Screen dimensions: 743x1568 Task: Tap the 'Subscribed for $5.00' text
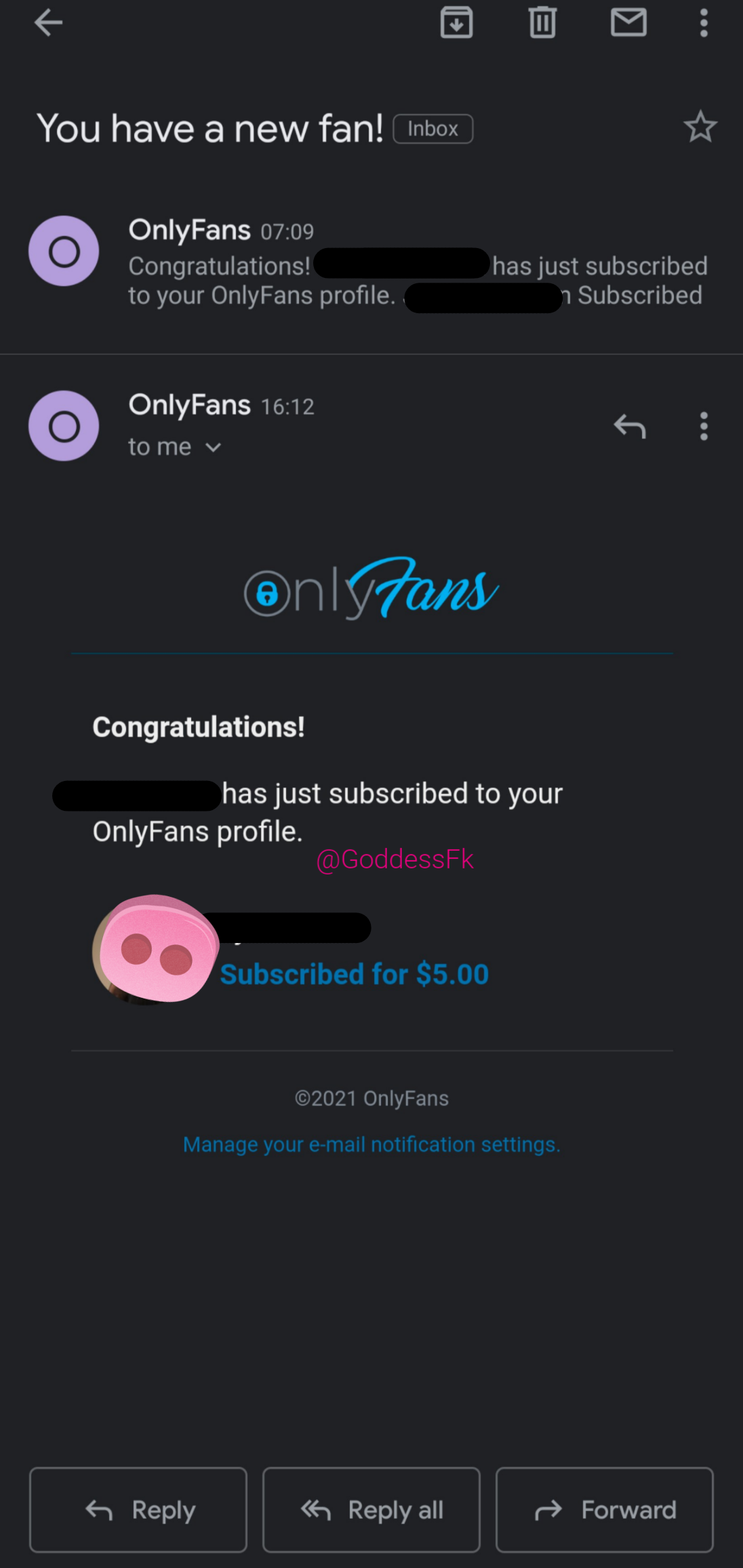click(353, 974)
